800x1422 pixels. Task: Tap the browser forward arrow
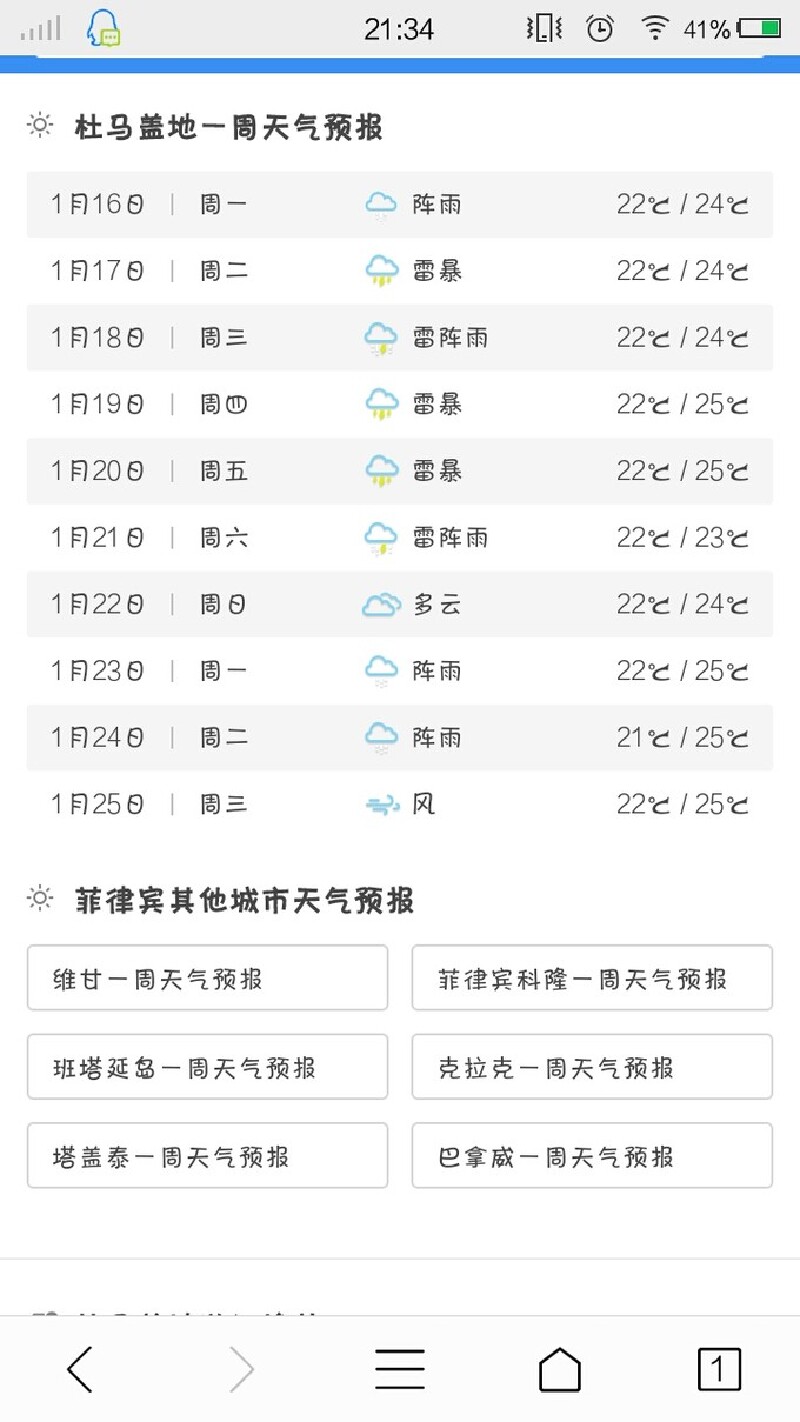[x=241, y=1369]
